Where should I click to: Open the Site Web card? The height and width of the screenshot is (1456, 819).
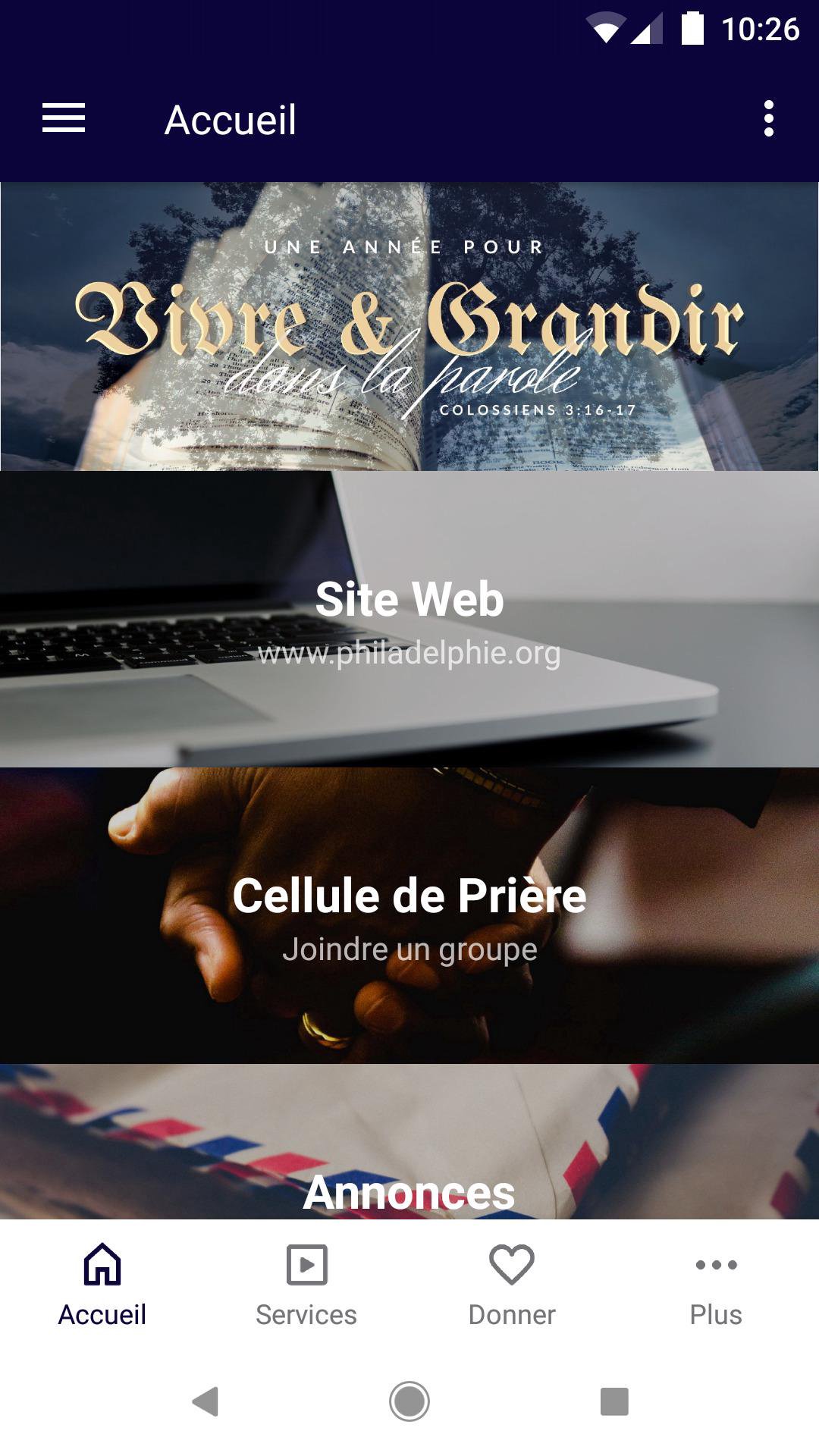(409, 618)
